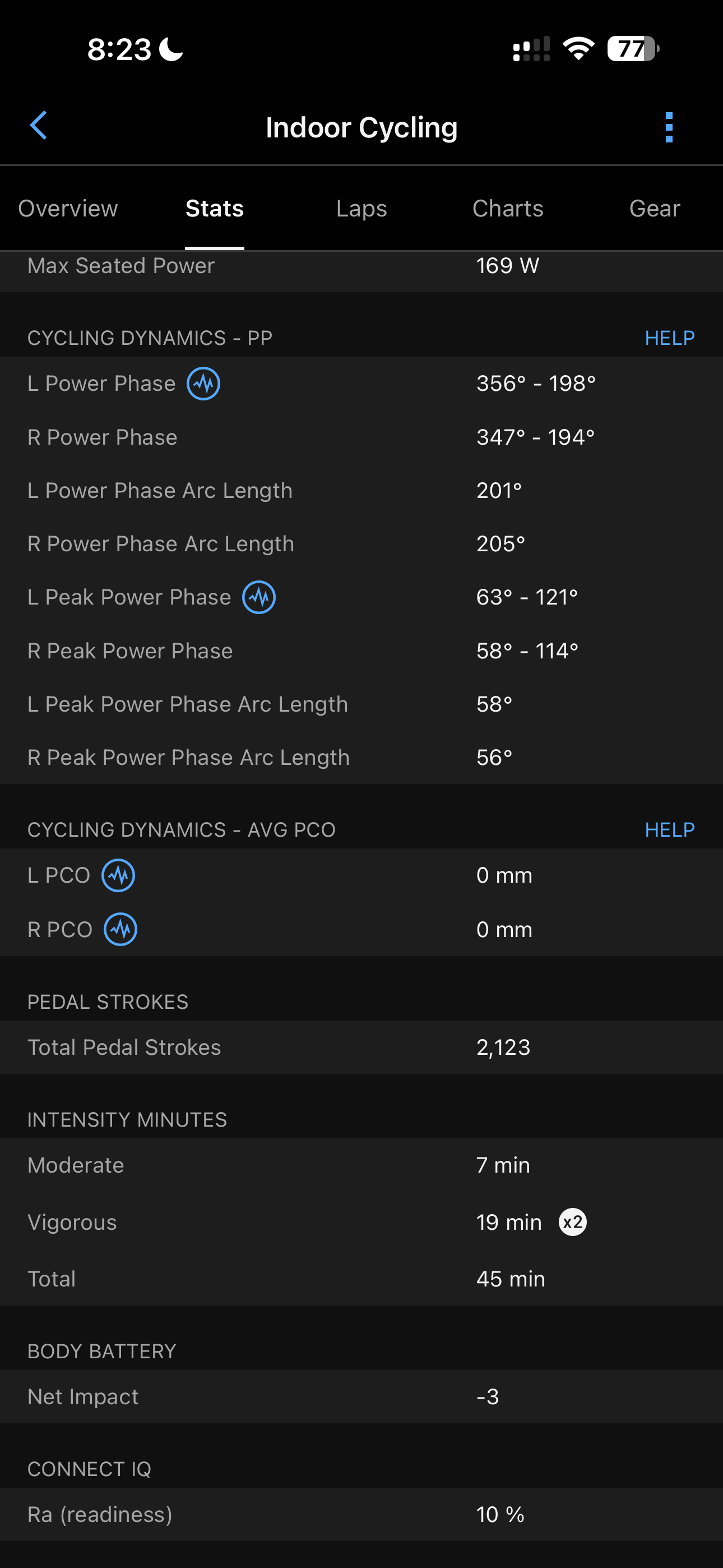Switch to the Gear tab

[x=654, y=209]
